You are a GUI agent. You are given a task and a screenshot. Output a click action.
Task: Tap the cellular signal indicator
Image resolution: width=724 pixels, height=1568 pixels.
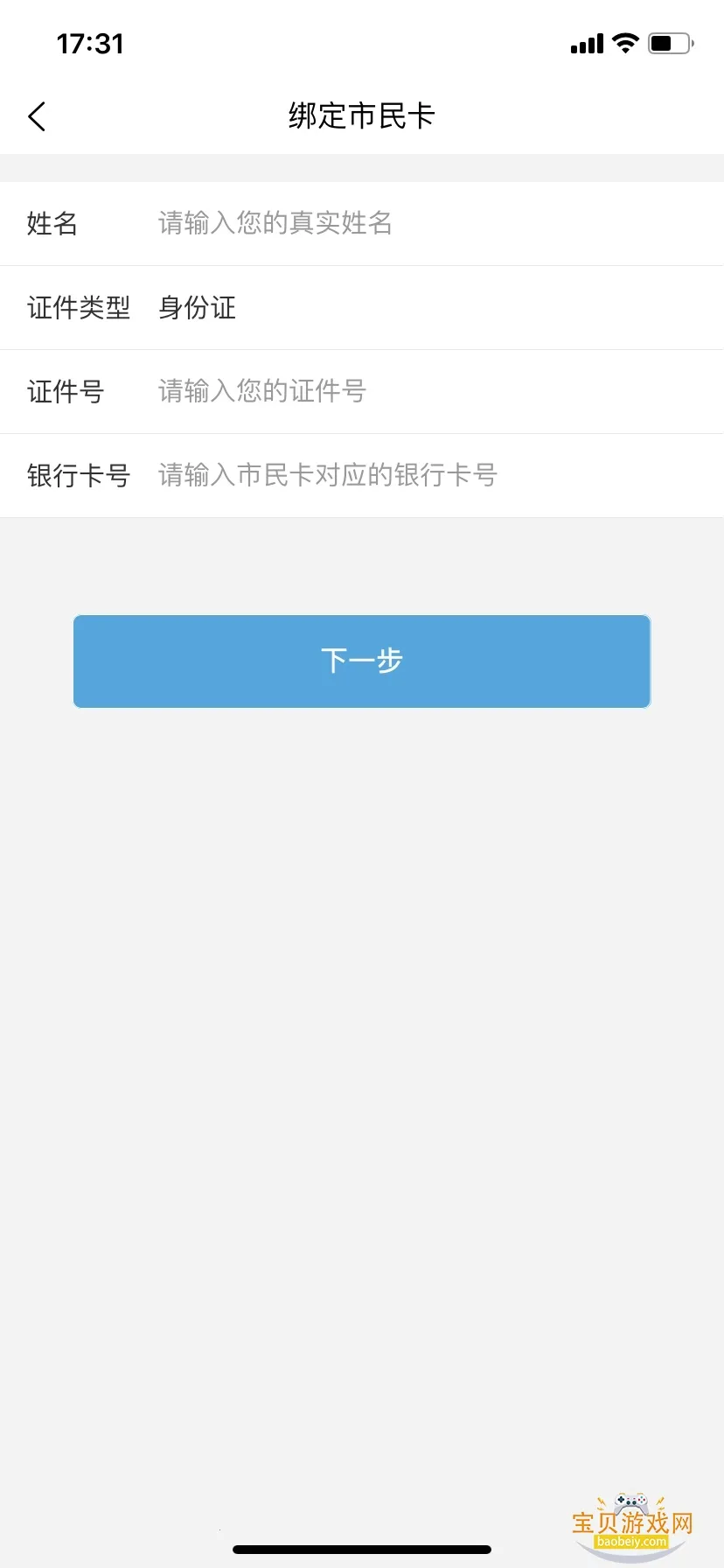point(585,43)
